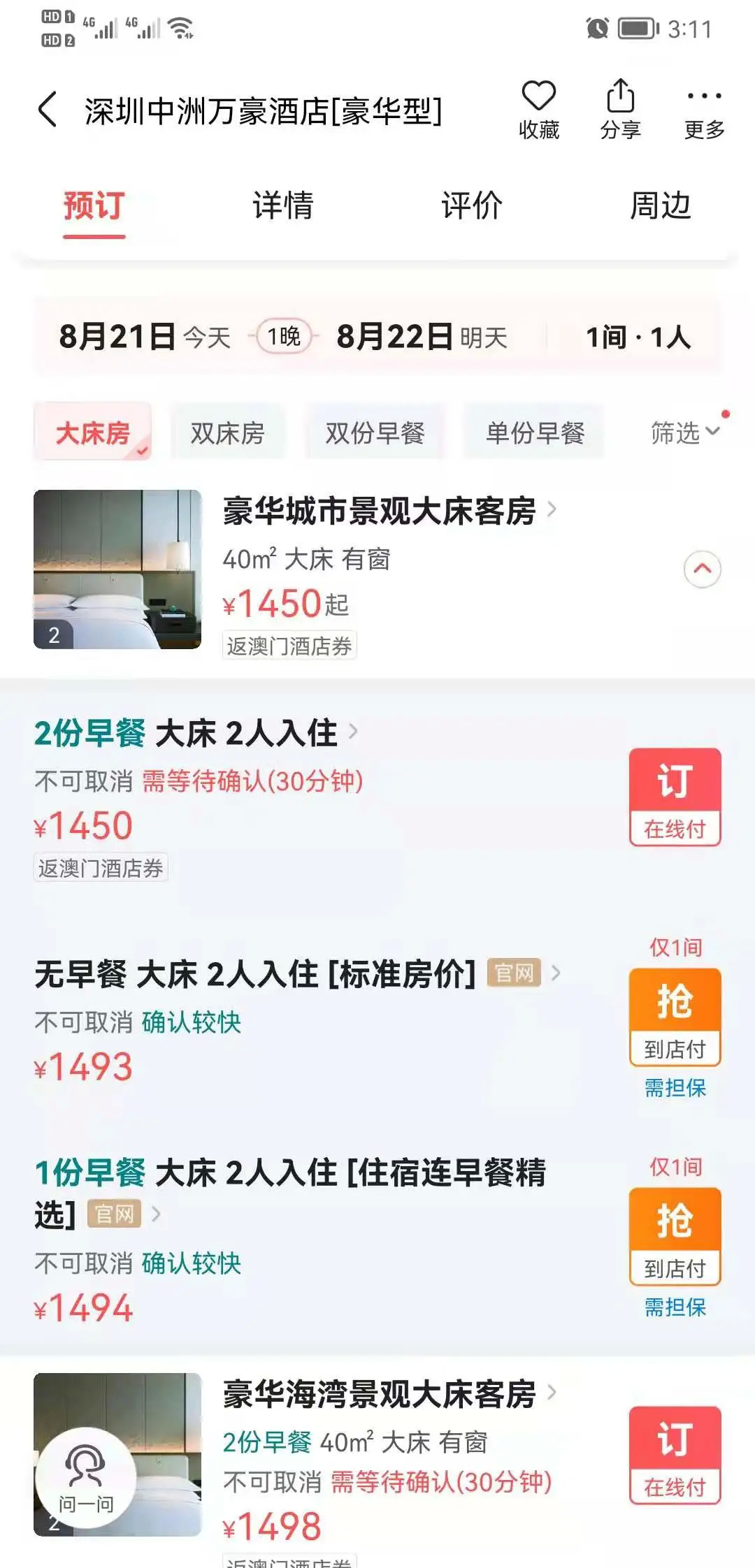Deselect the 大床房 filter chip
The image size is (755, 1568).
coord(93,433)
